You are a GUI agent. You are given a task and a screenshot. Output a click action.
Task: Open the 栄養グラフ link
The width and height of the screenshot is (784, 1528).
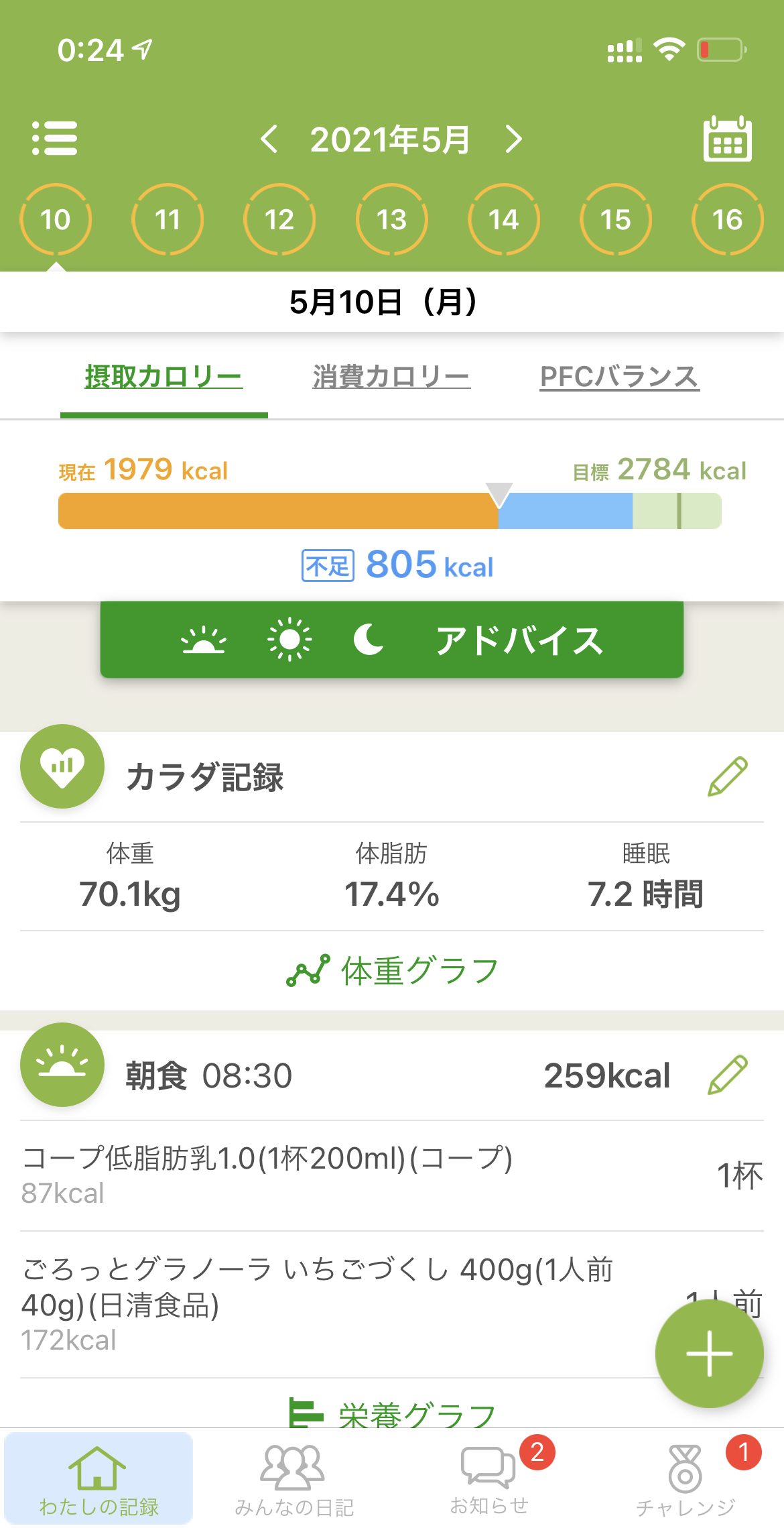(x=392, y=1412)
